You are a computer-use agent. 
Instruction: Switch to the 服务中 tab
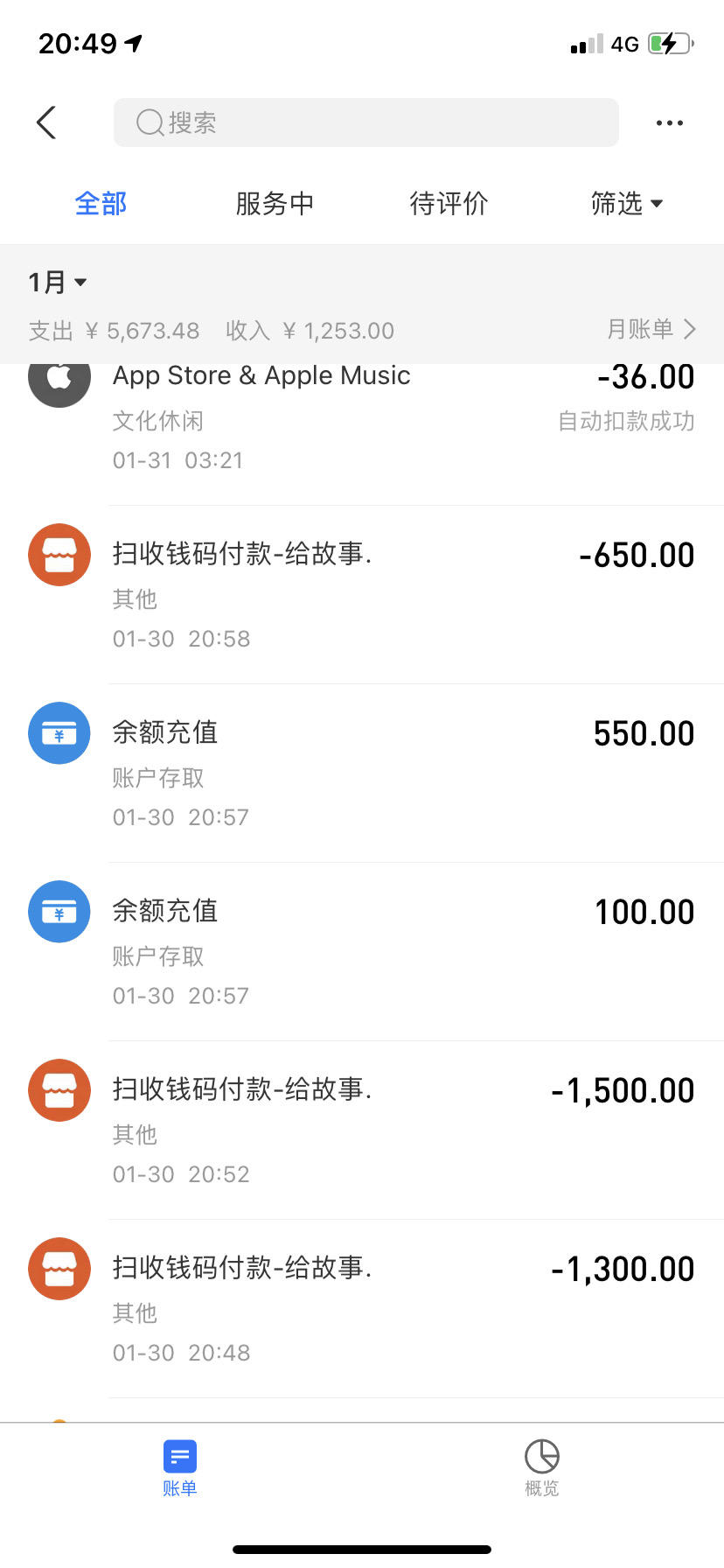click(x=275, y=204)
